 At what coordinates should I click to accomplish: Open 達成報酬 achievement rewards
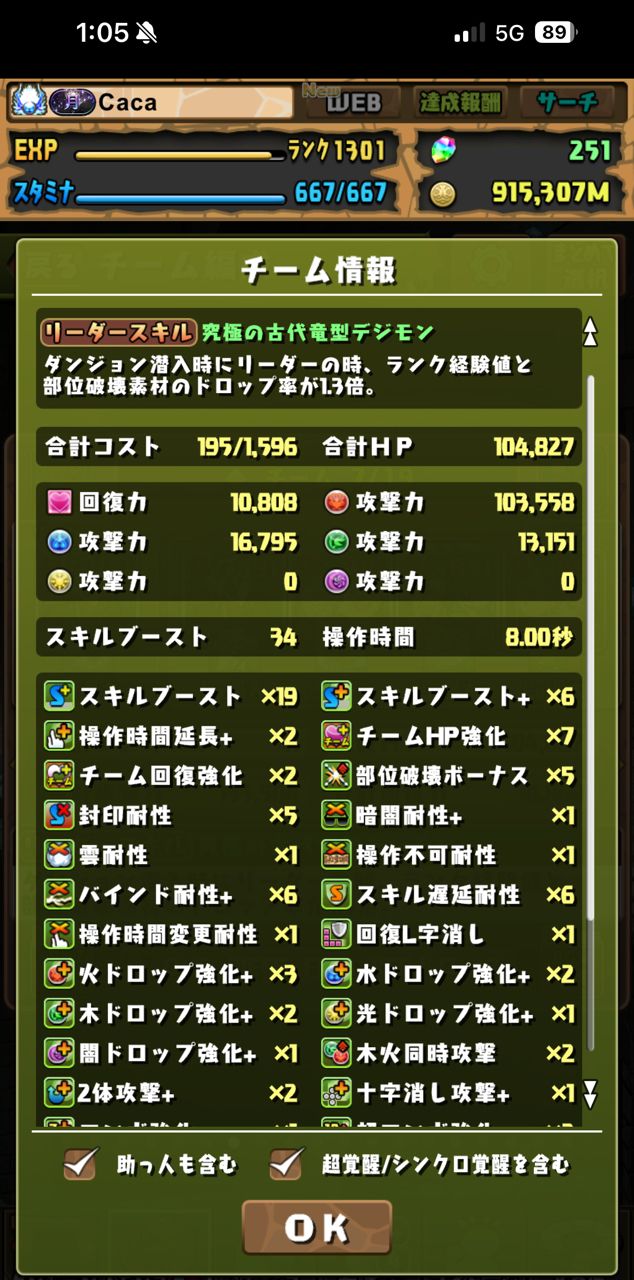point(460,101)
